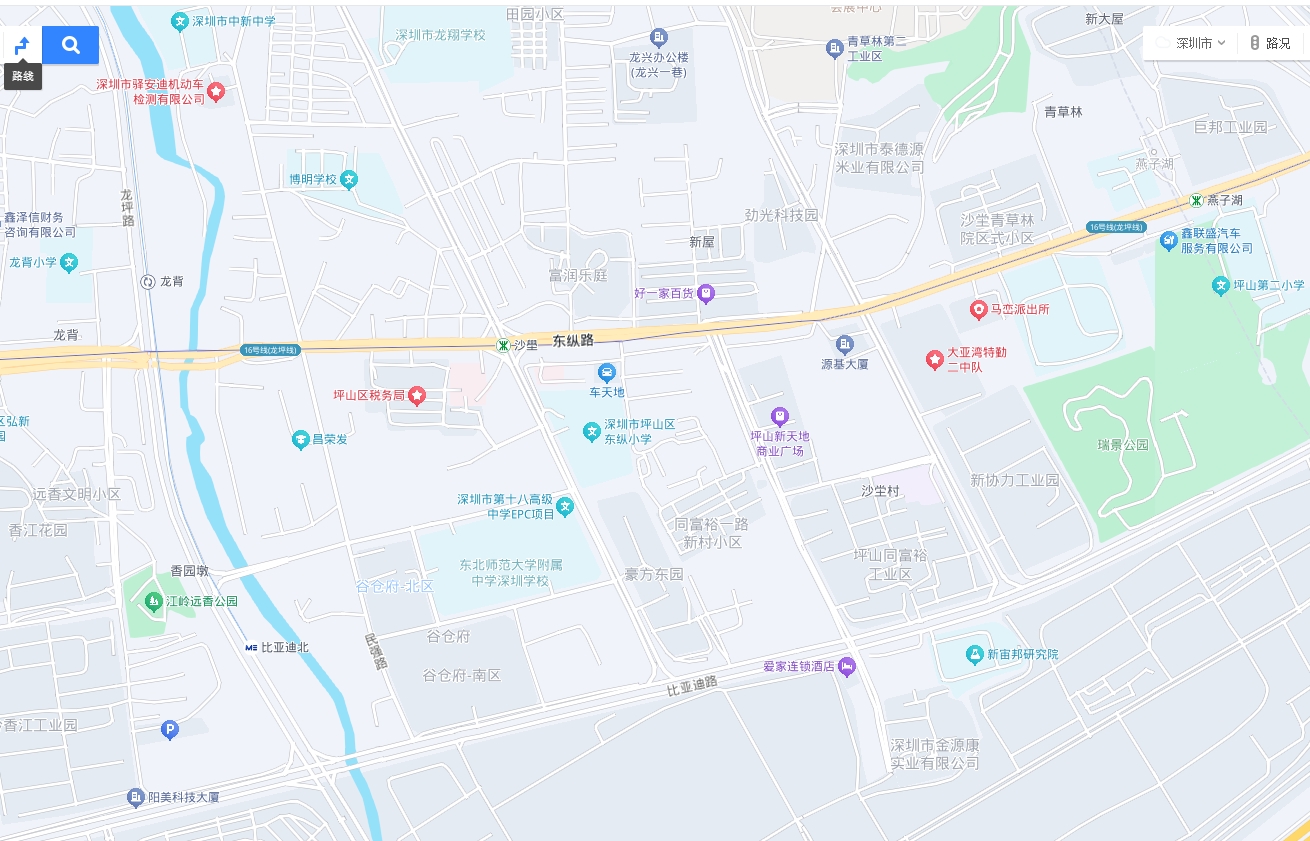Toggle the 路况 traffic layer
Screen dimensions: 1310x841
[x=1269, y=43]
